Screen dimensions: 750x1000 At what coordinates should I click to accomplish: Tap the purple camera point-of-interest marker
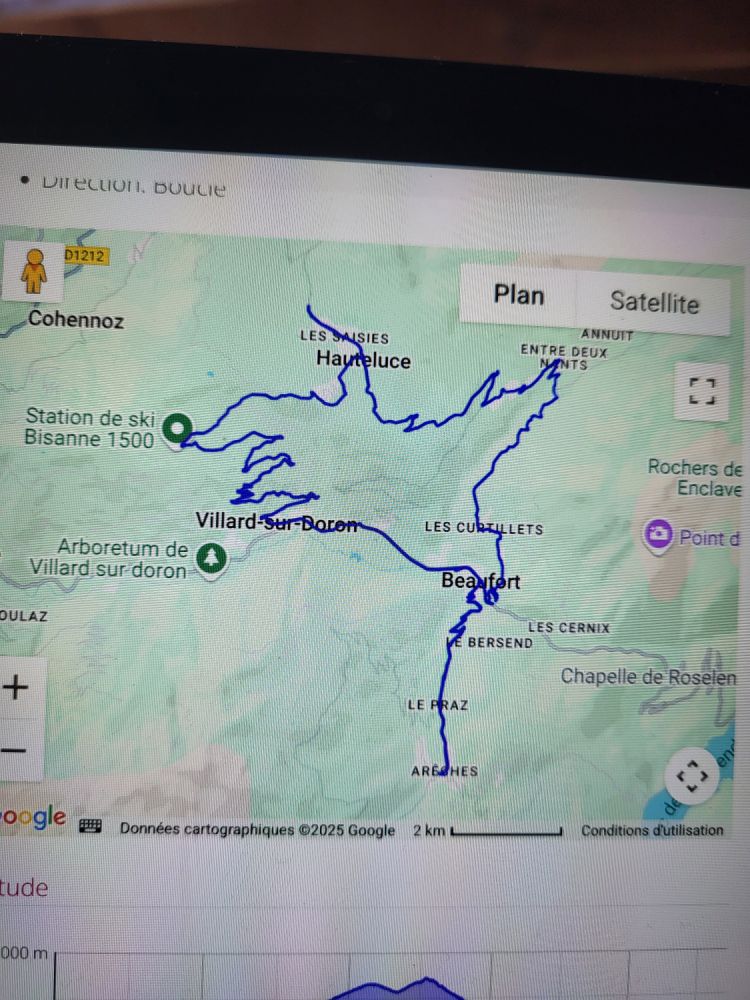[658, 535]
